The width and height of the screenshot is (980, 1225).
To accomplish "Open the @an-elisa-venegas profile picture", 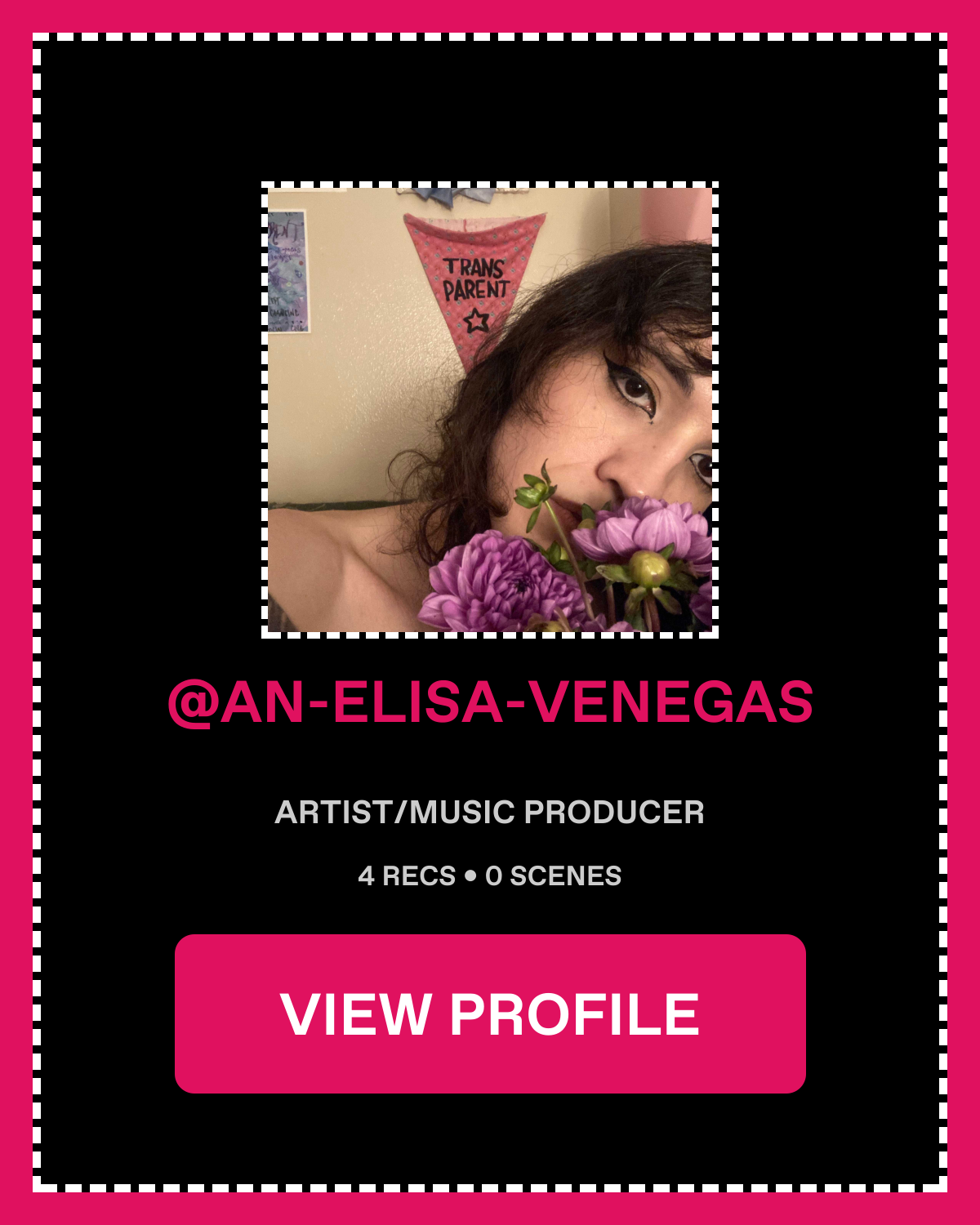I will 490,409.
